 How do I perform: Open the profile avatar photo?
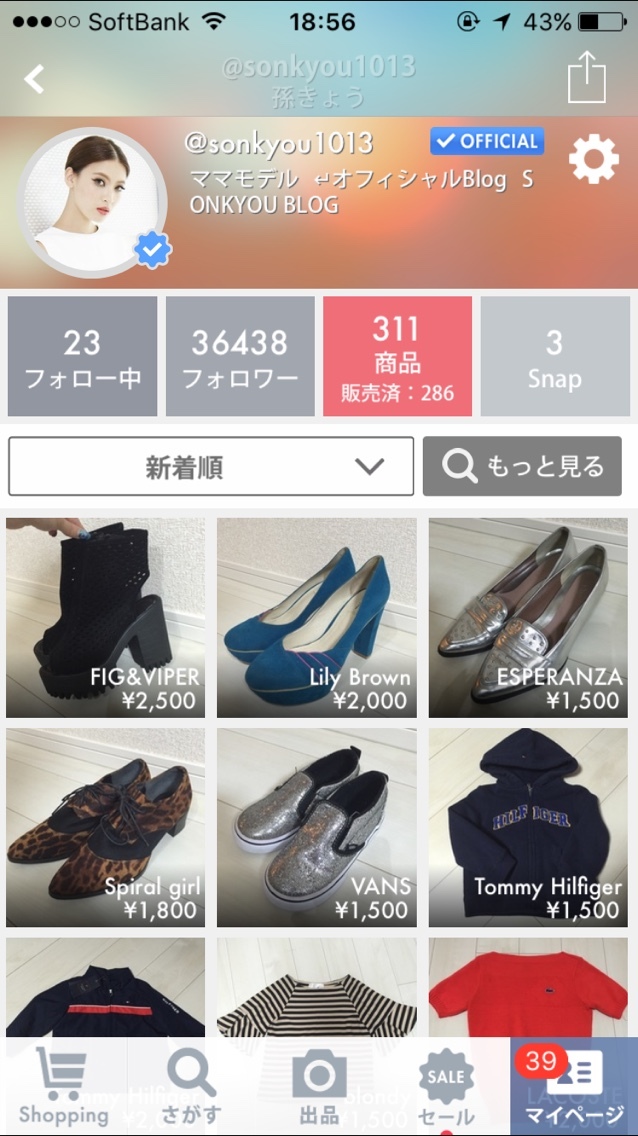click(93, 203)
